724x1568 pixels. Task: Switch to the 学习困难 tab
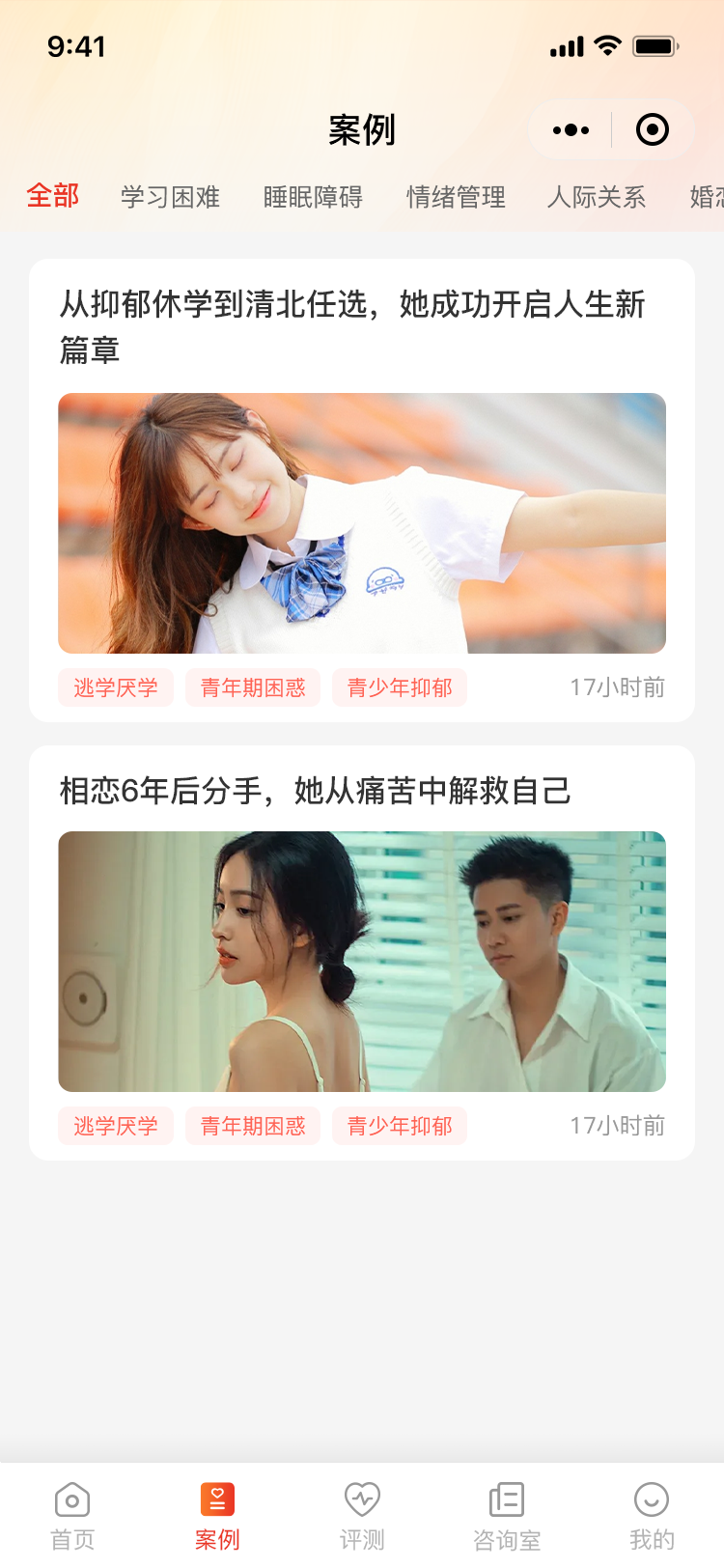tap(170, 197)
